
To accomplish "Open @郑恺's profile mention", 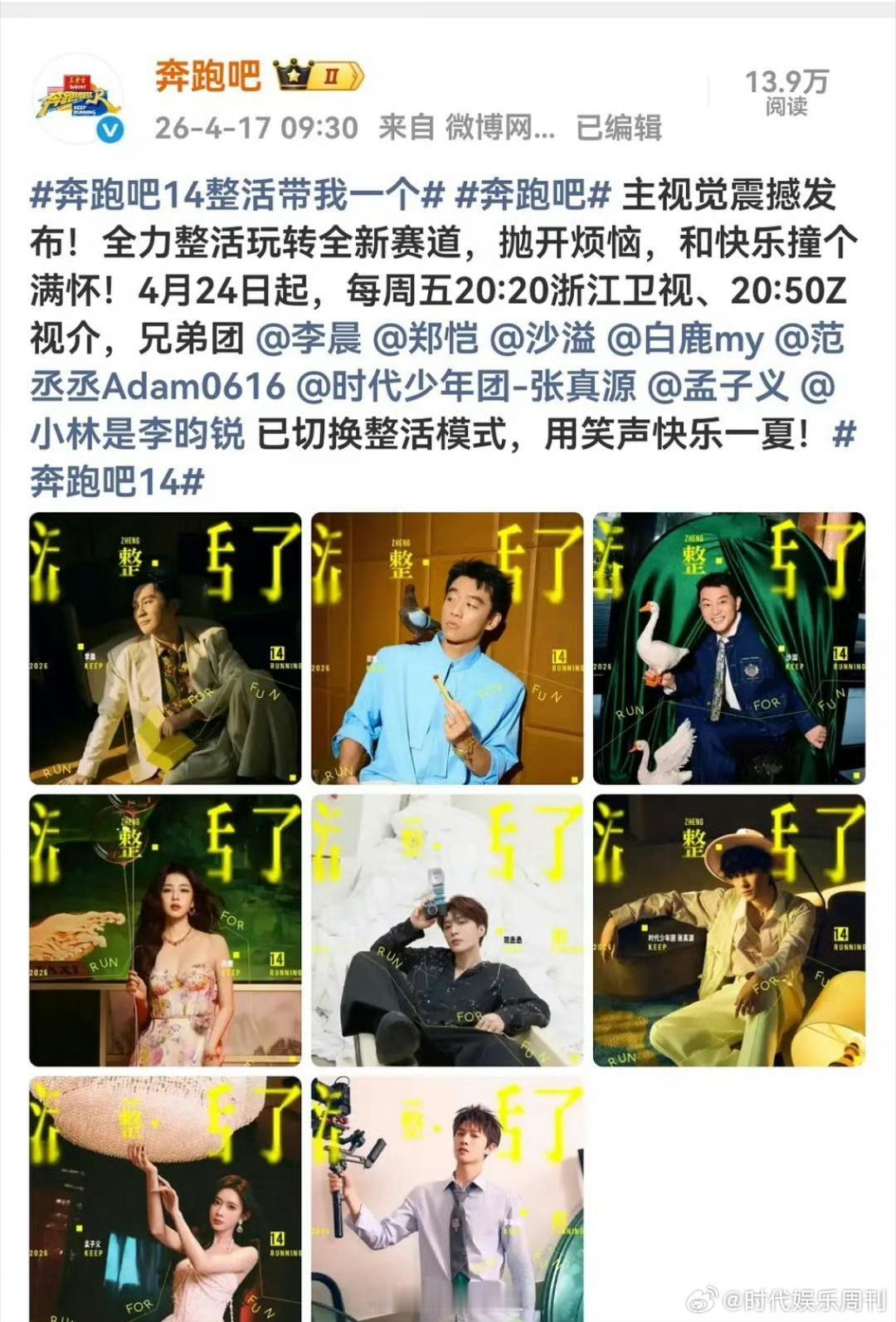I will tap(426, 339).
